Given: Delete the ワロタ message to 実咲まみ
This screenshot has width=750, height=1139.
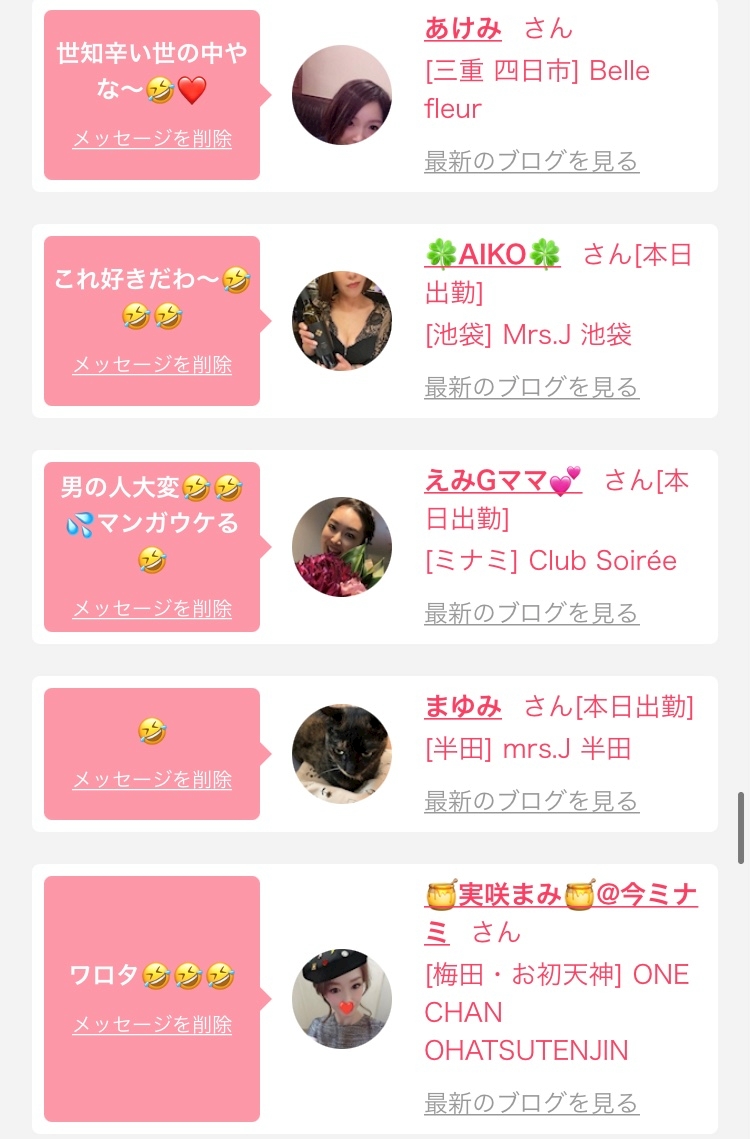Looking at the screenshot, I should tap(152, 1024).
